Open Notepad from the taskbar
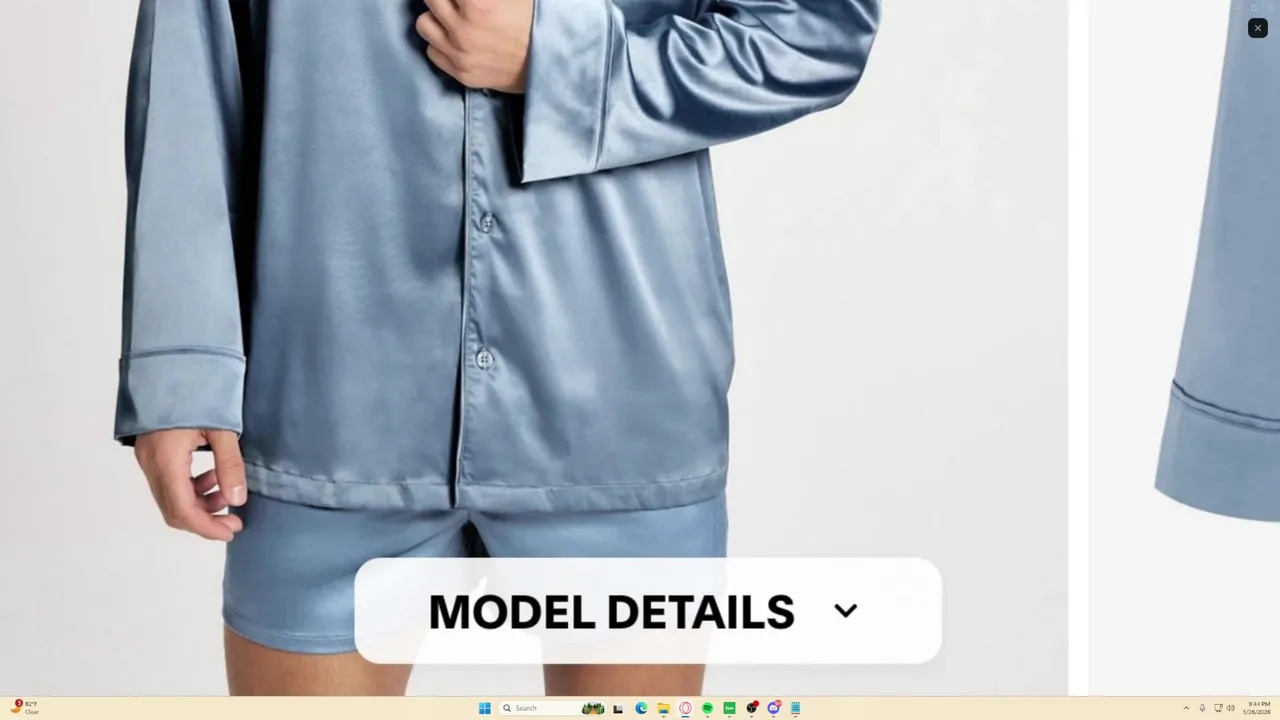Screen dimensions: 1280x720 tap(795, 708)
